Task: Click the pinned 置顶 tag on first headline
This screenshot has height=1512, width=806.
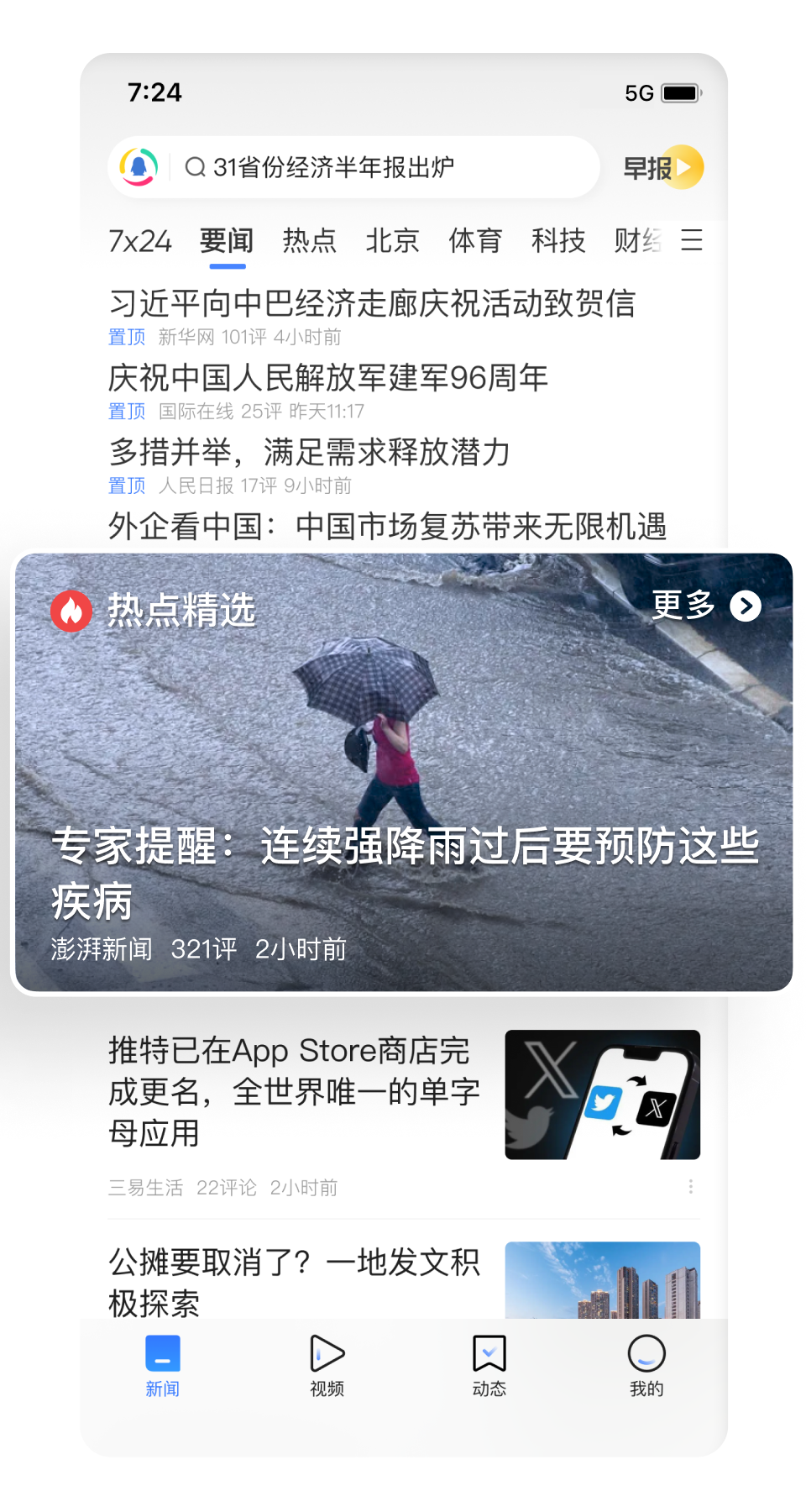Action: (126, 337)
